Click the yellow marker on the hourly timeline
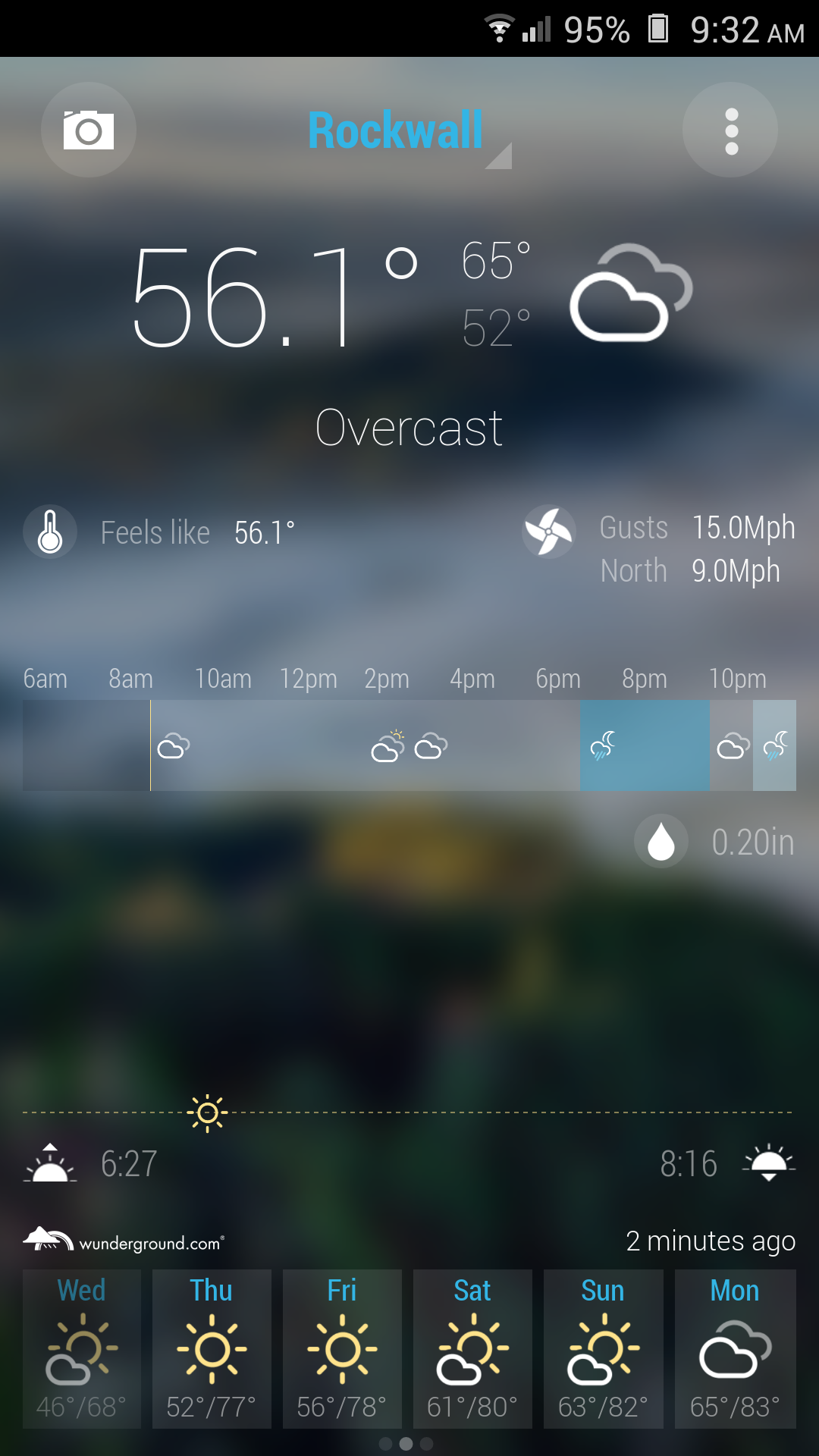819x1456 pixels. pos(151,745)
